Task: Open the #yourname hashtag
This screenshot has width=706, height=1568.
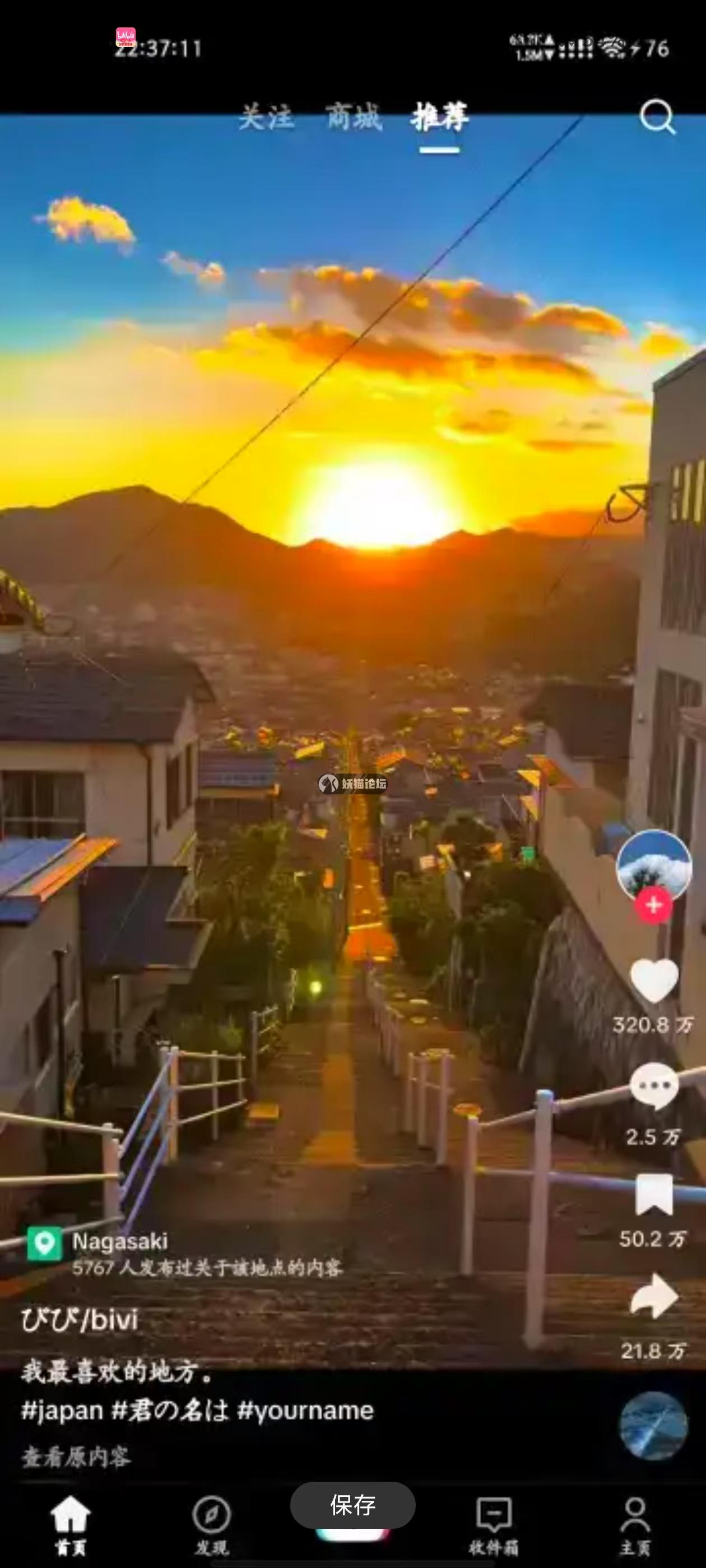Action: click(305, 1410)
